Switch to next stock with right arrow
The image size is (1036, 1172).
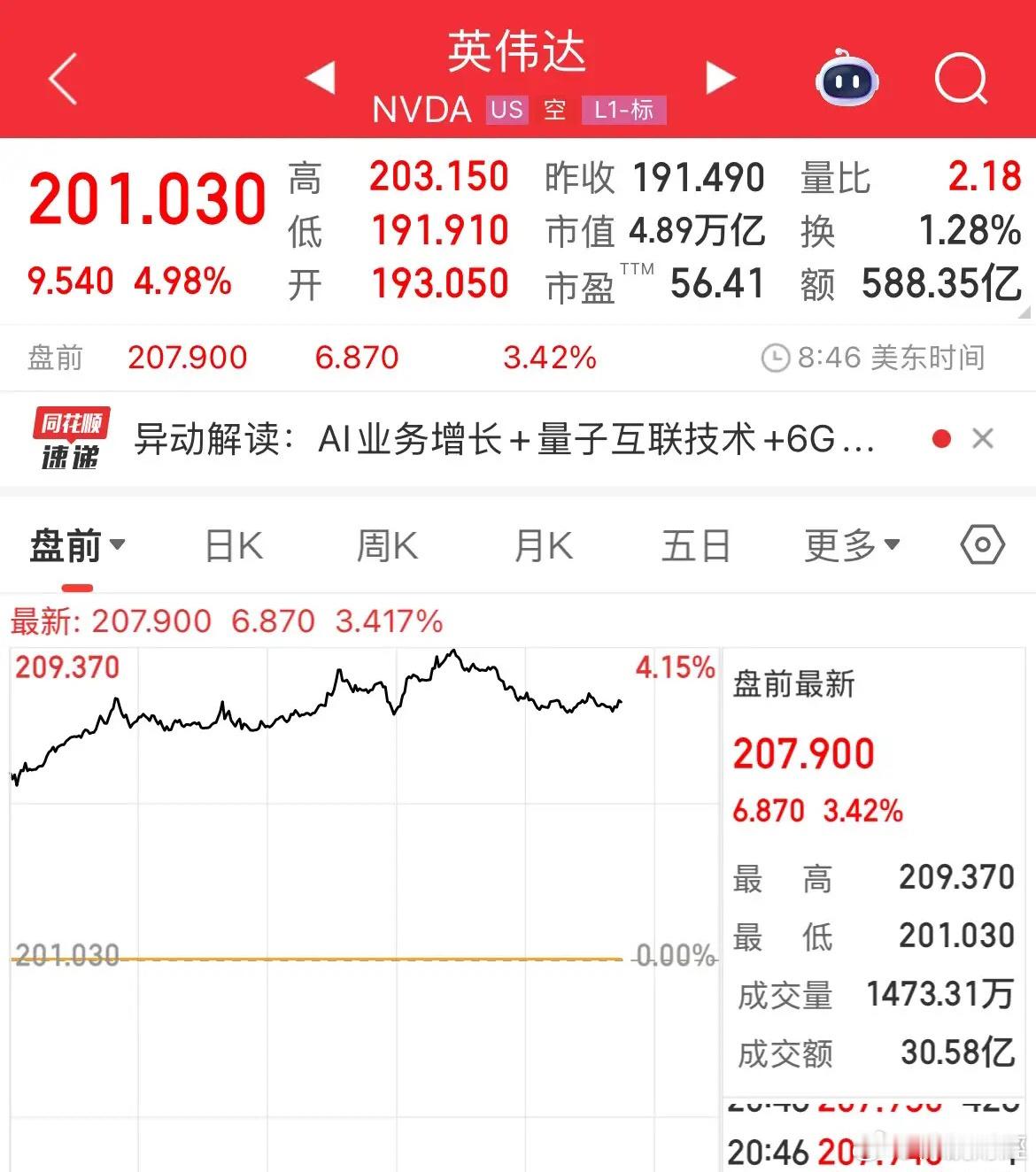coord(719,78)
